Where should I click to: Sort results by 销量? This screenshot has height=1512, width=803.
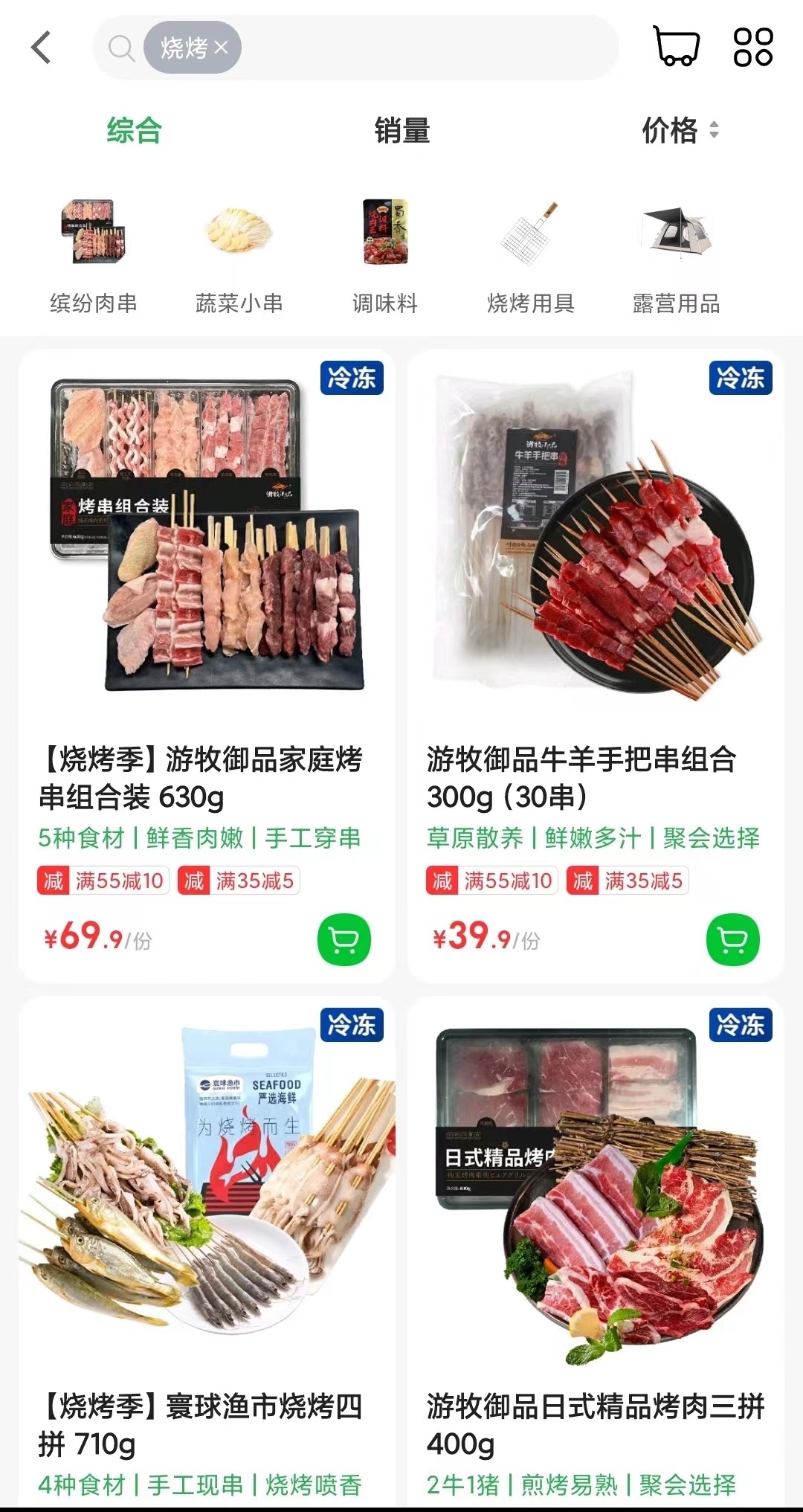coord(401,131)
